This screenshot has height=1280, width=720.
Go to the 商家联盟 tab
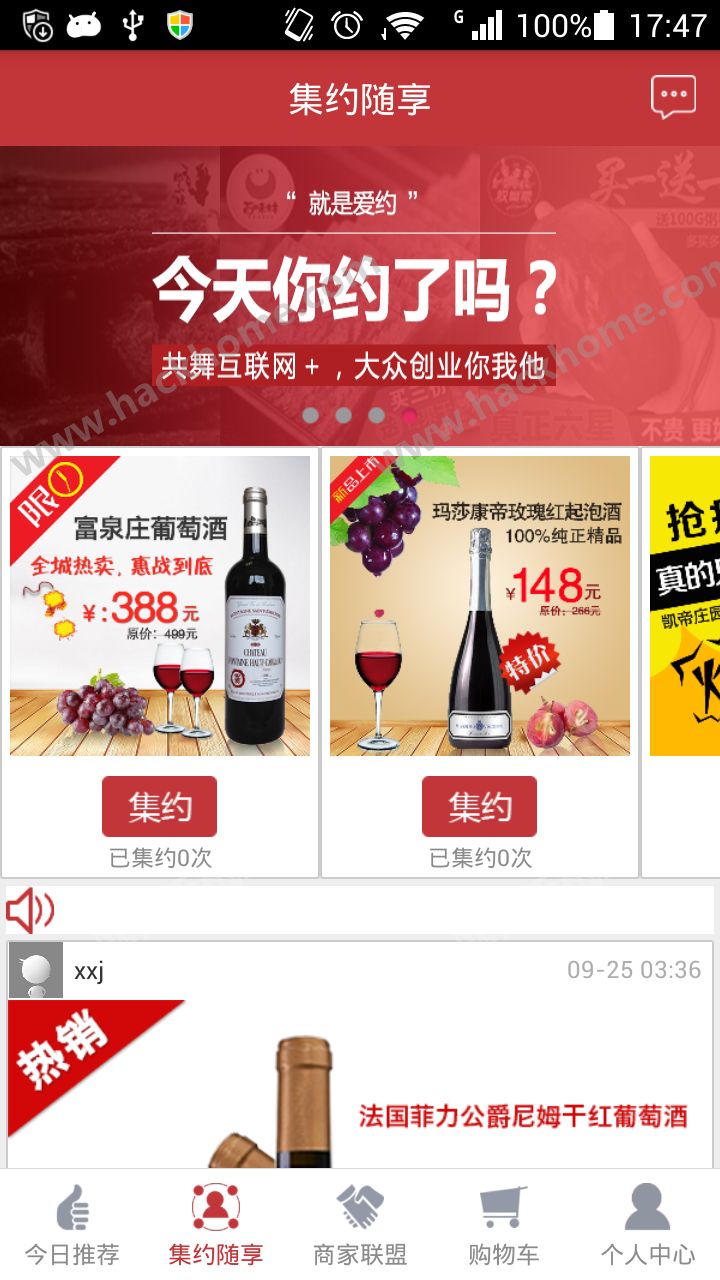click(360, 1225)
